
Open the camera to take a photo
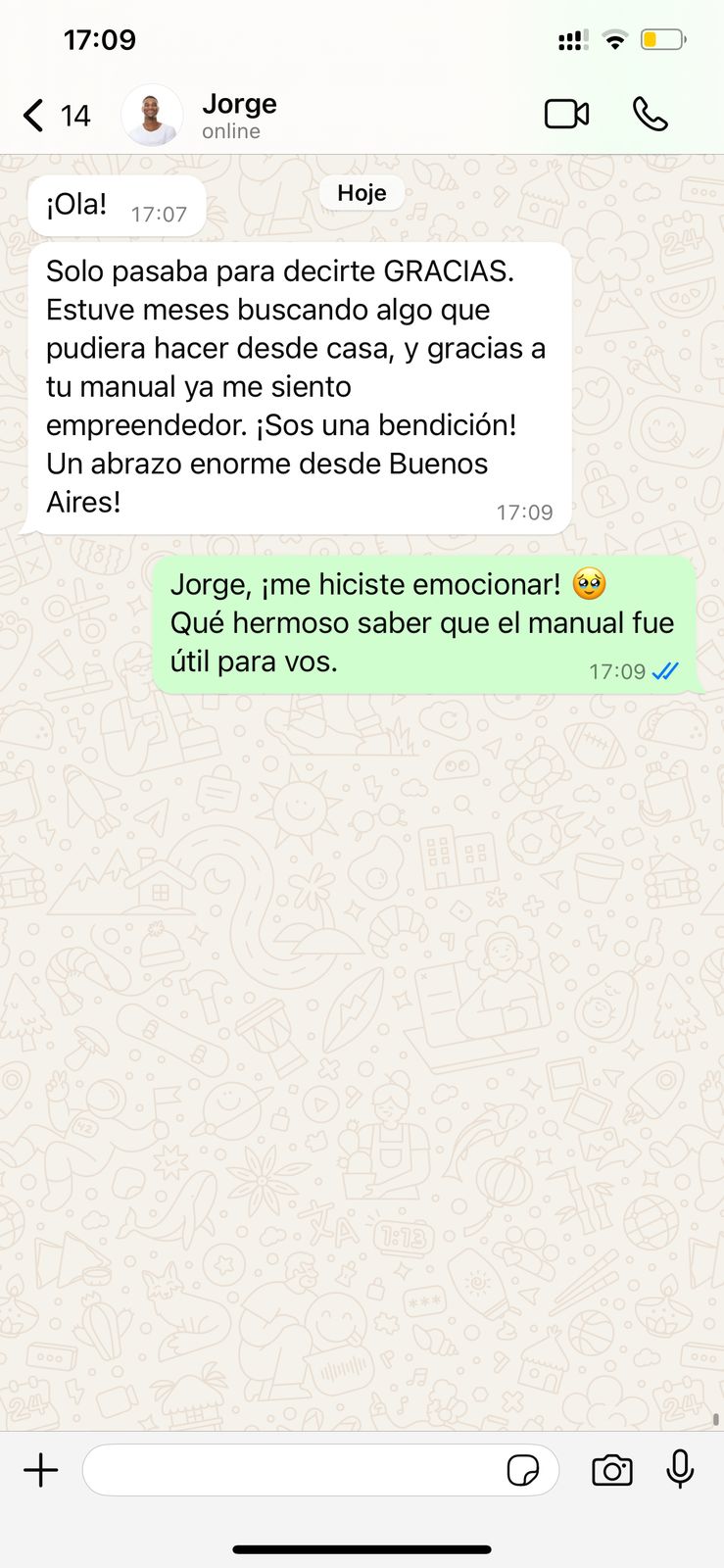[612, 1470]
